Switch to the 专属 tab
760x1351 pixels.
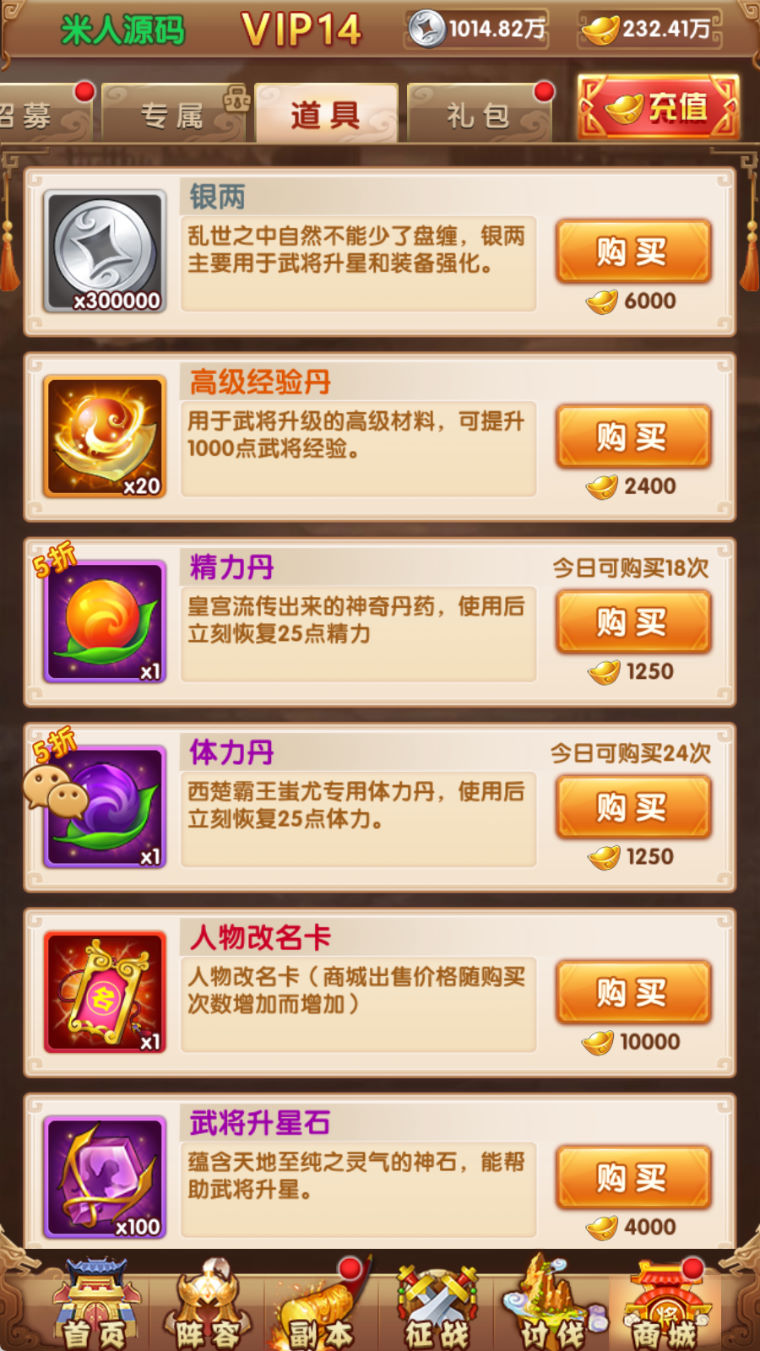(174, 115)
